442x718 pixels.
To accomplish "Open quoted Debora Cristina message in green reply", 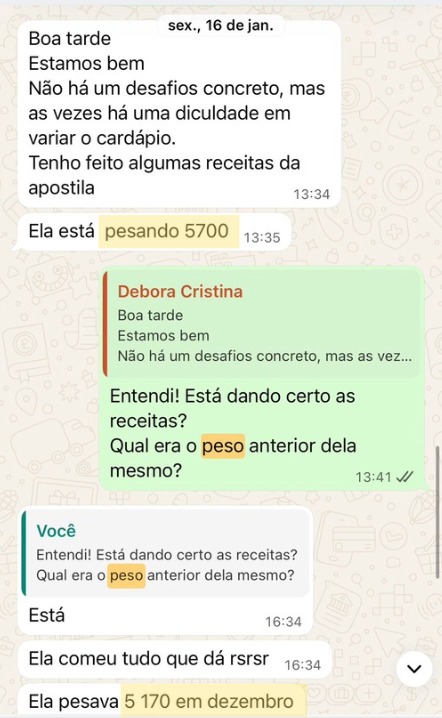I will [261, 323].
